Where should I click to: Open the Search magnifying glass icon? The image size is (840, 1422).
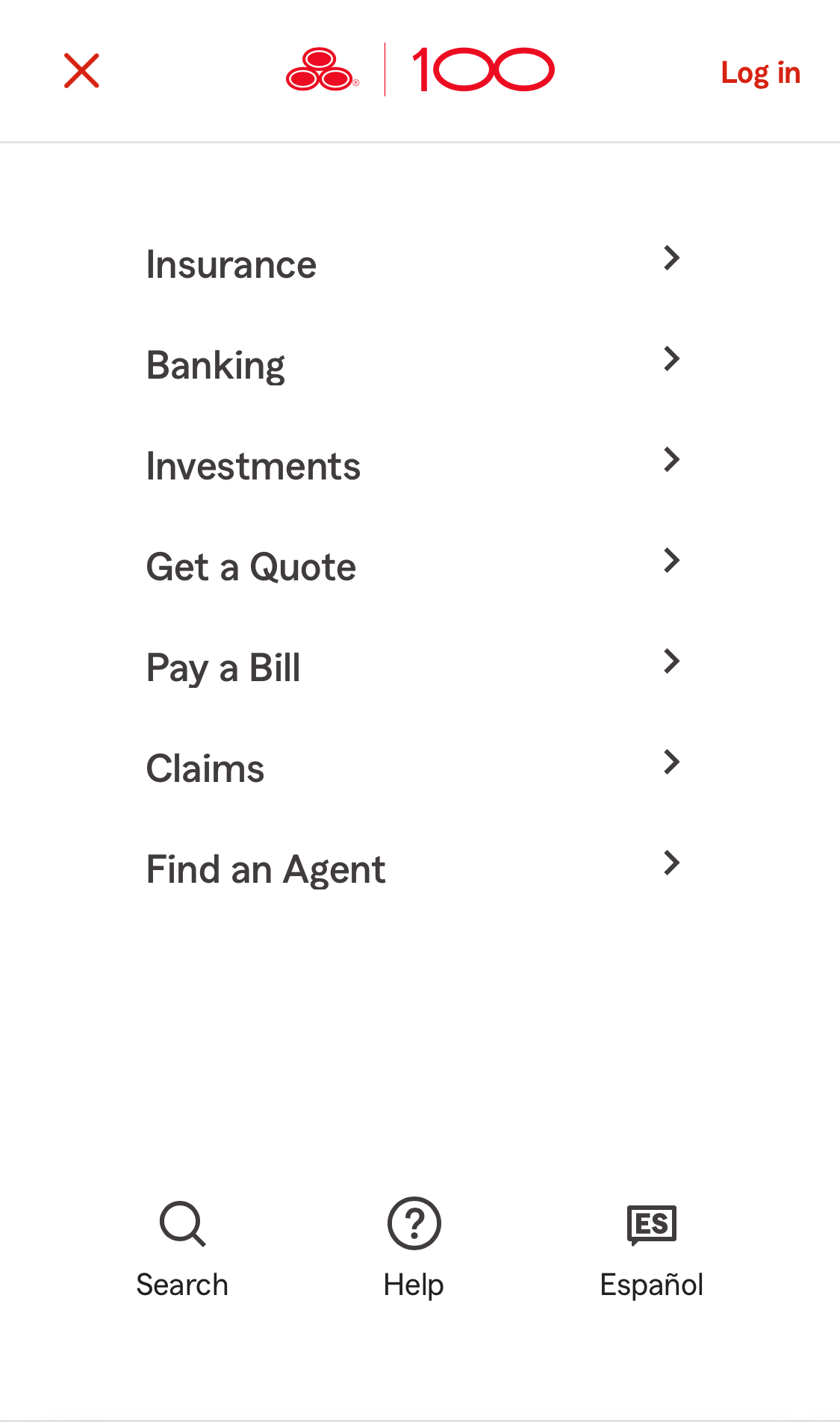(181, 1225)
